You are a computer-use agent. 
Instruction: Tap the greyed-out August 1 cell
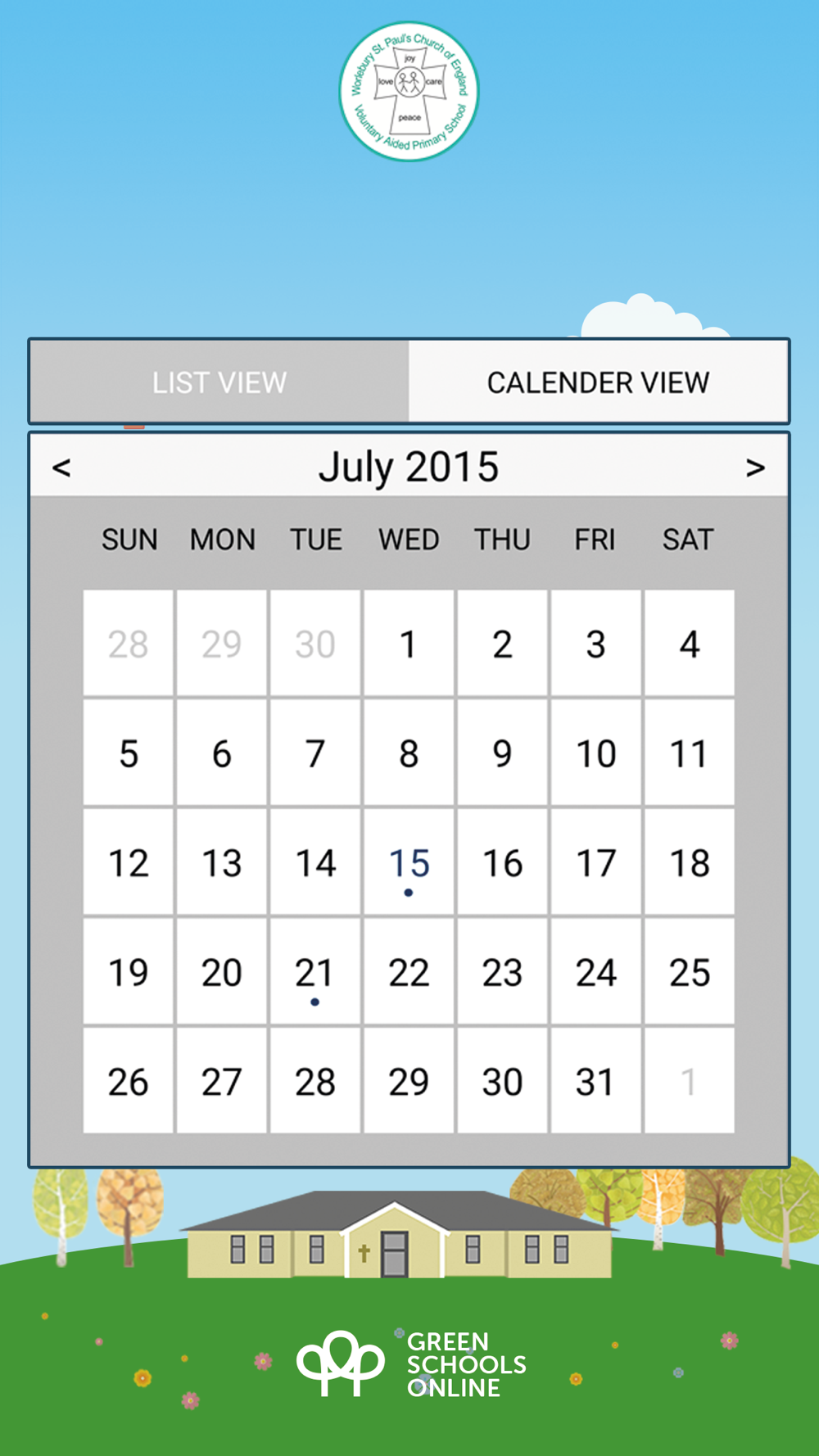click(689, 1082)
